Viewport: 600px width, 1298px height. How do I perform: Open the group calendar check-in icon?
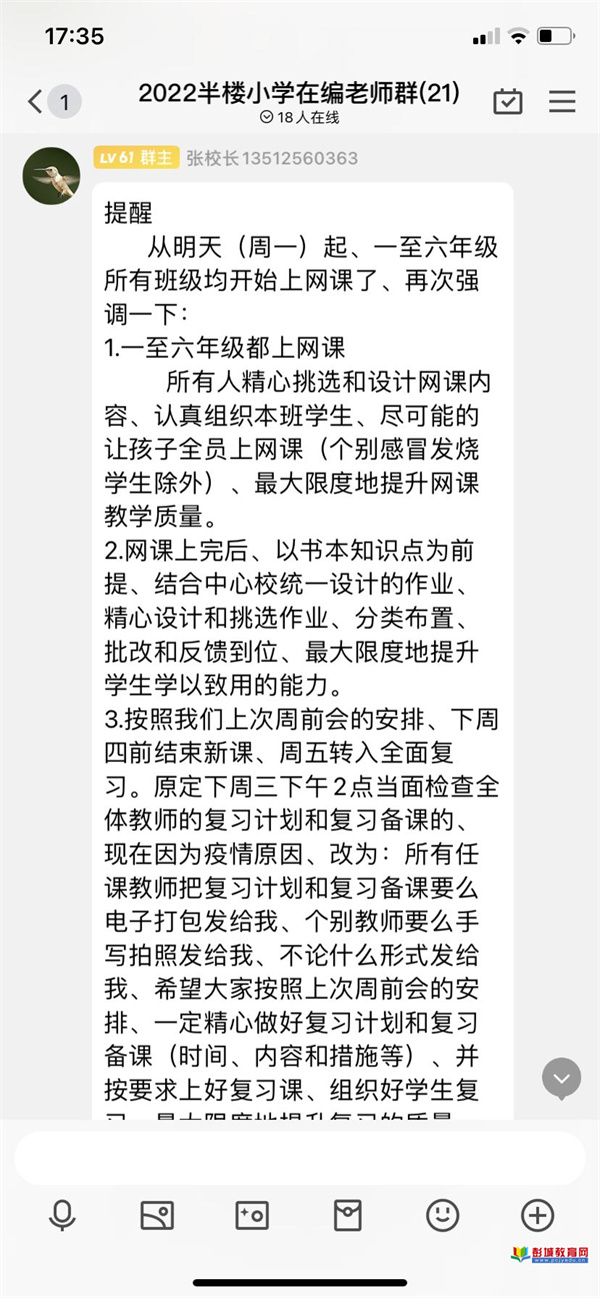click(508, 101)
